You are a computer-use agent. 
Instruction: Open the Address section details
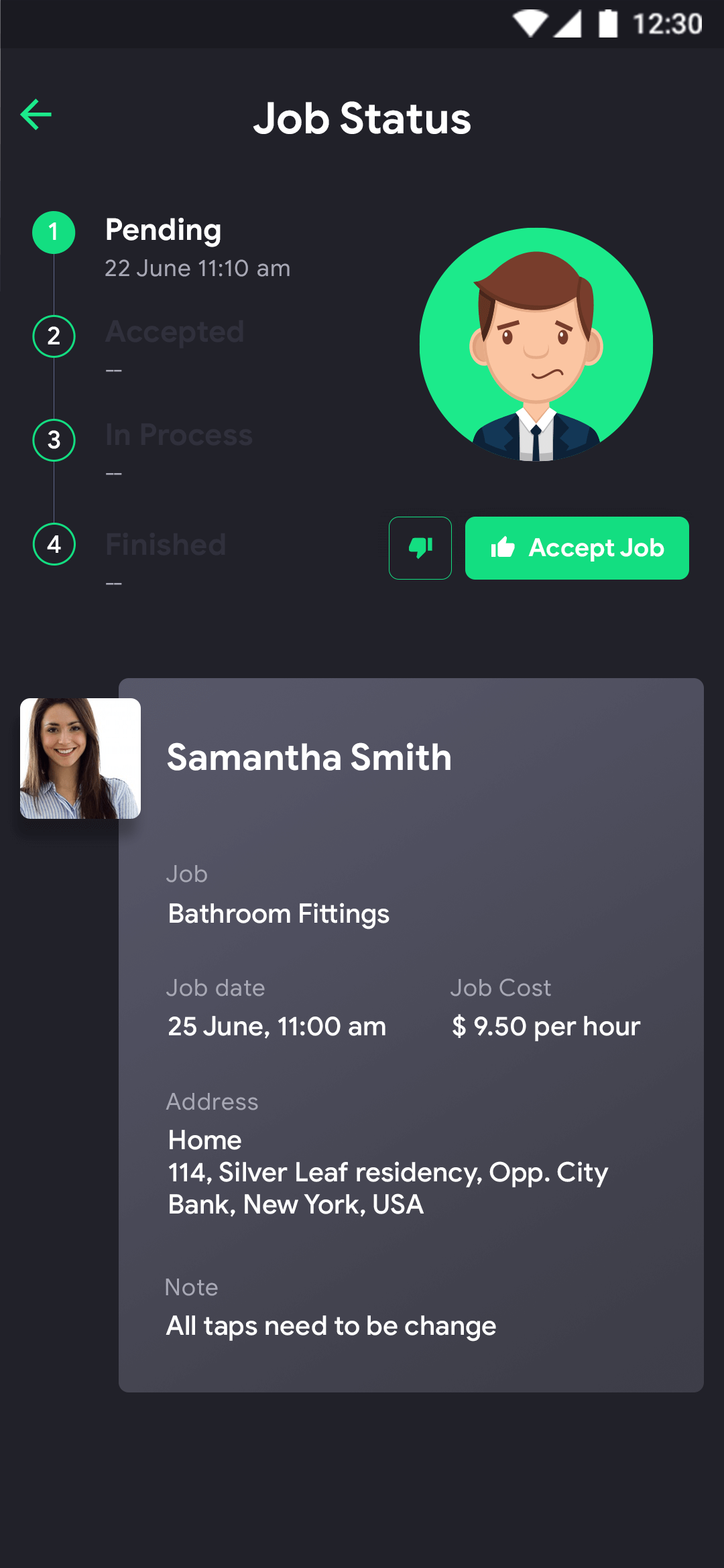(213, 1102)
